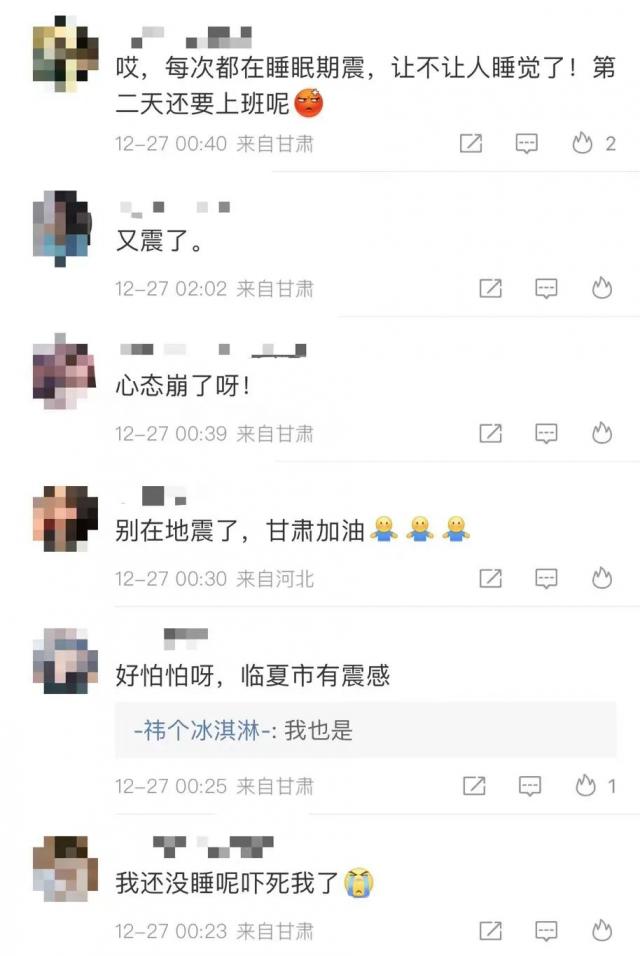The image size is (640, 956).
Task: Like the comment 我还没睡呢吓死我了
Action: (x=602, y=931)
